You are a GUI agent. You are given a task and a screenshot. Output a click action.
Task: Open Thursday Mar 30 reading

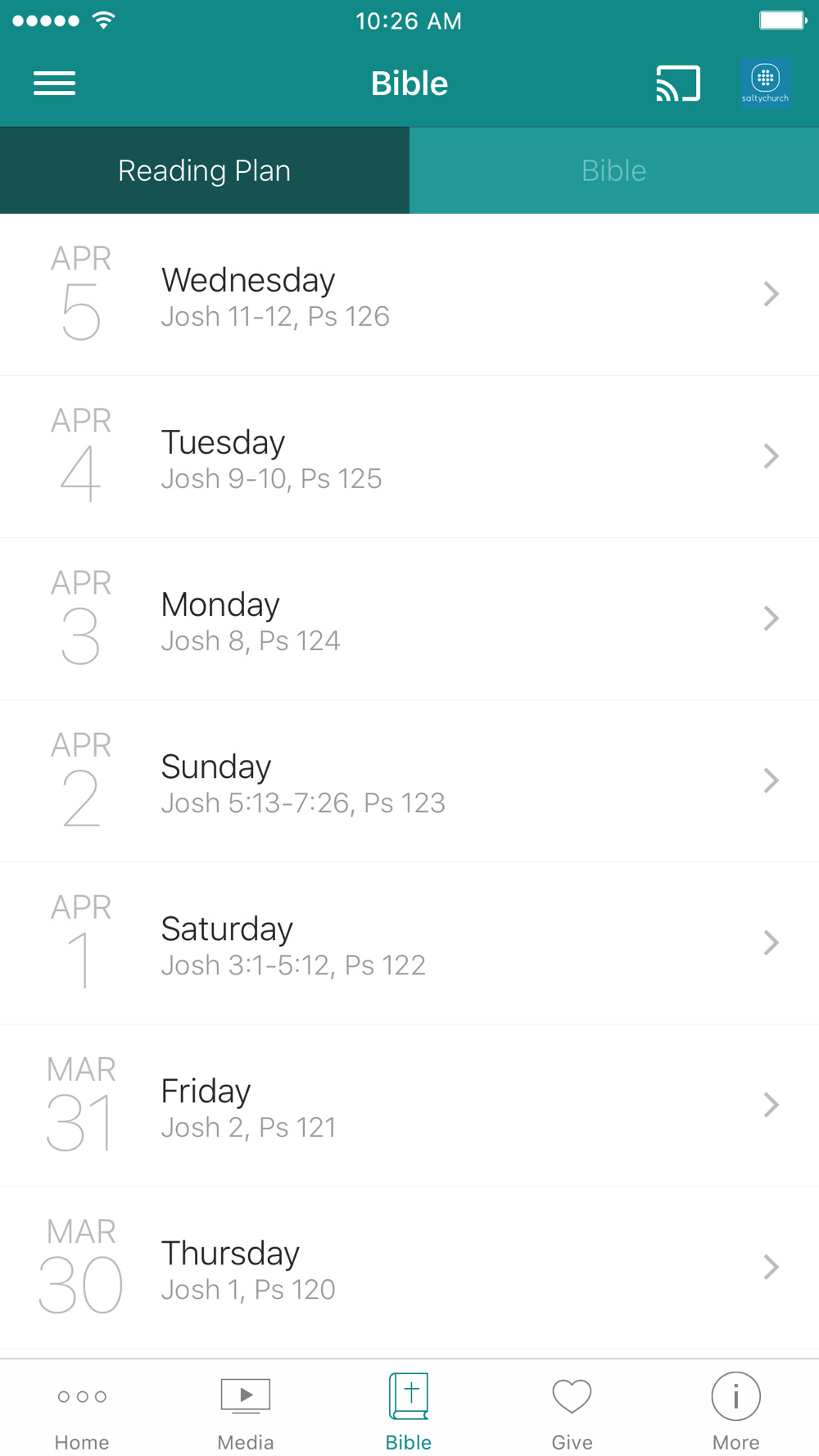pyautogui.click(x=409, y=1268)
